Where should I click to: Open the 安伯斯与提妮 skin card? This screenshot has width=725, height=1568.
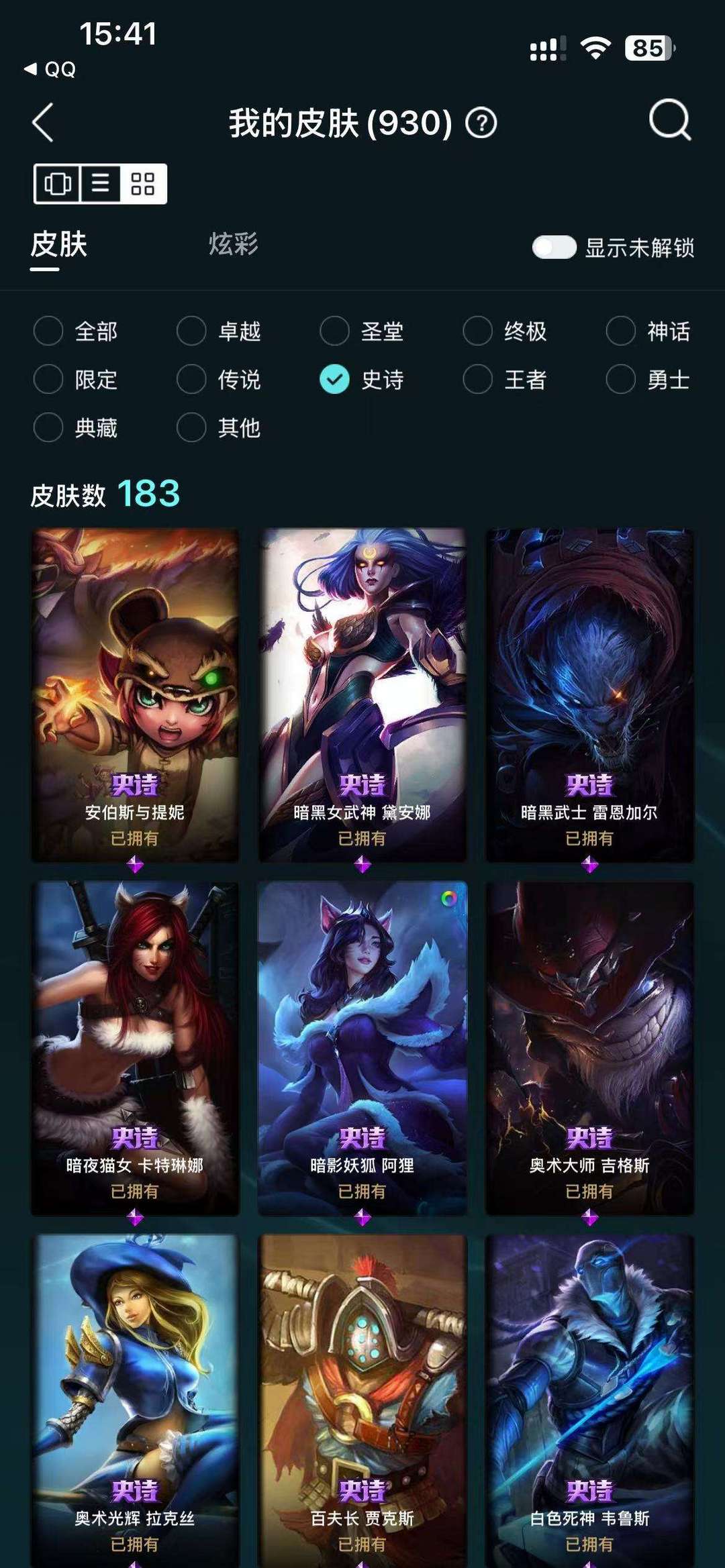click(x=135, y=695)
